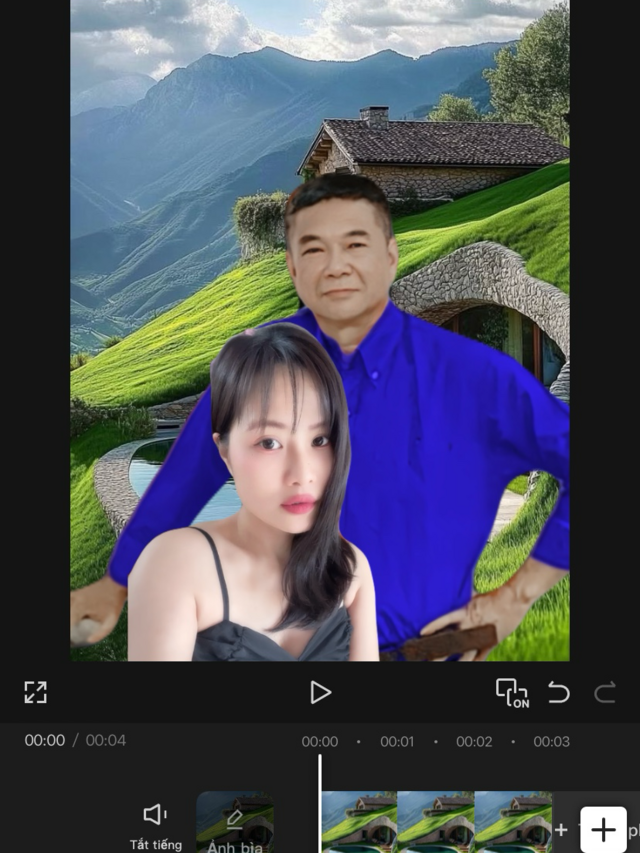The height and width of the screenshot is (853, 640).
Task: Redo the last undone edit
Action: 605,693
